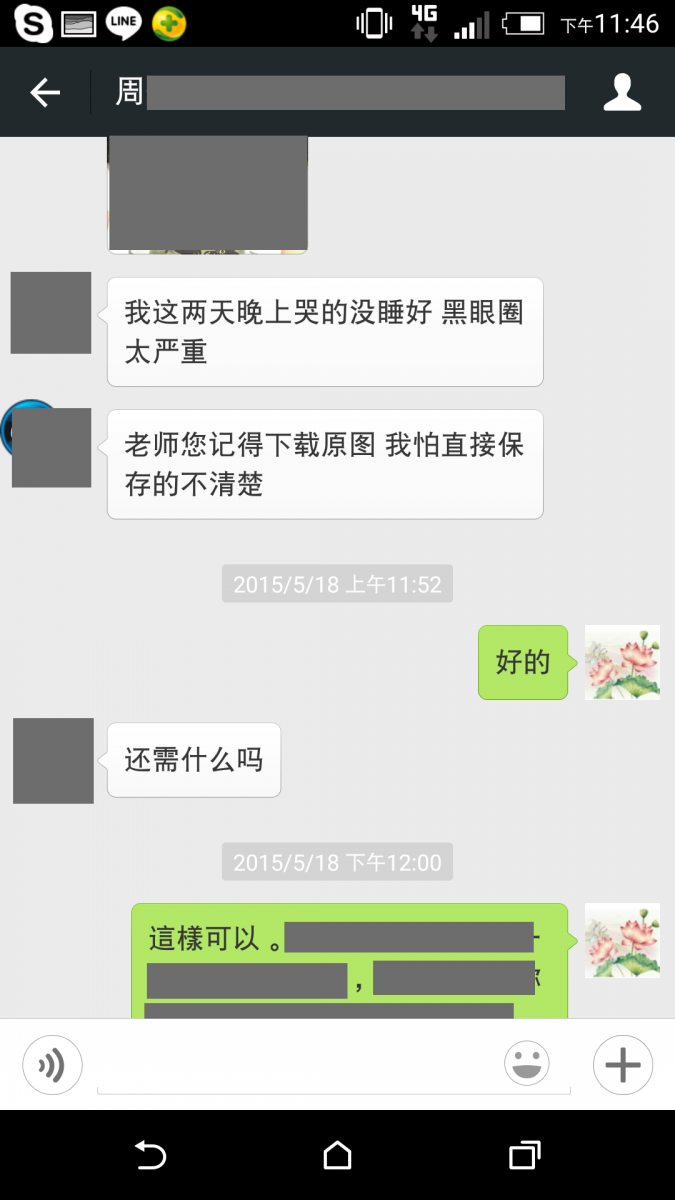The height and width of the screenshot is (1200, 675).
Task: Tap the Android home button
Action: pos(337,1155)
